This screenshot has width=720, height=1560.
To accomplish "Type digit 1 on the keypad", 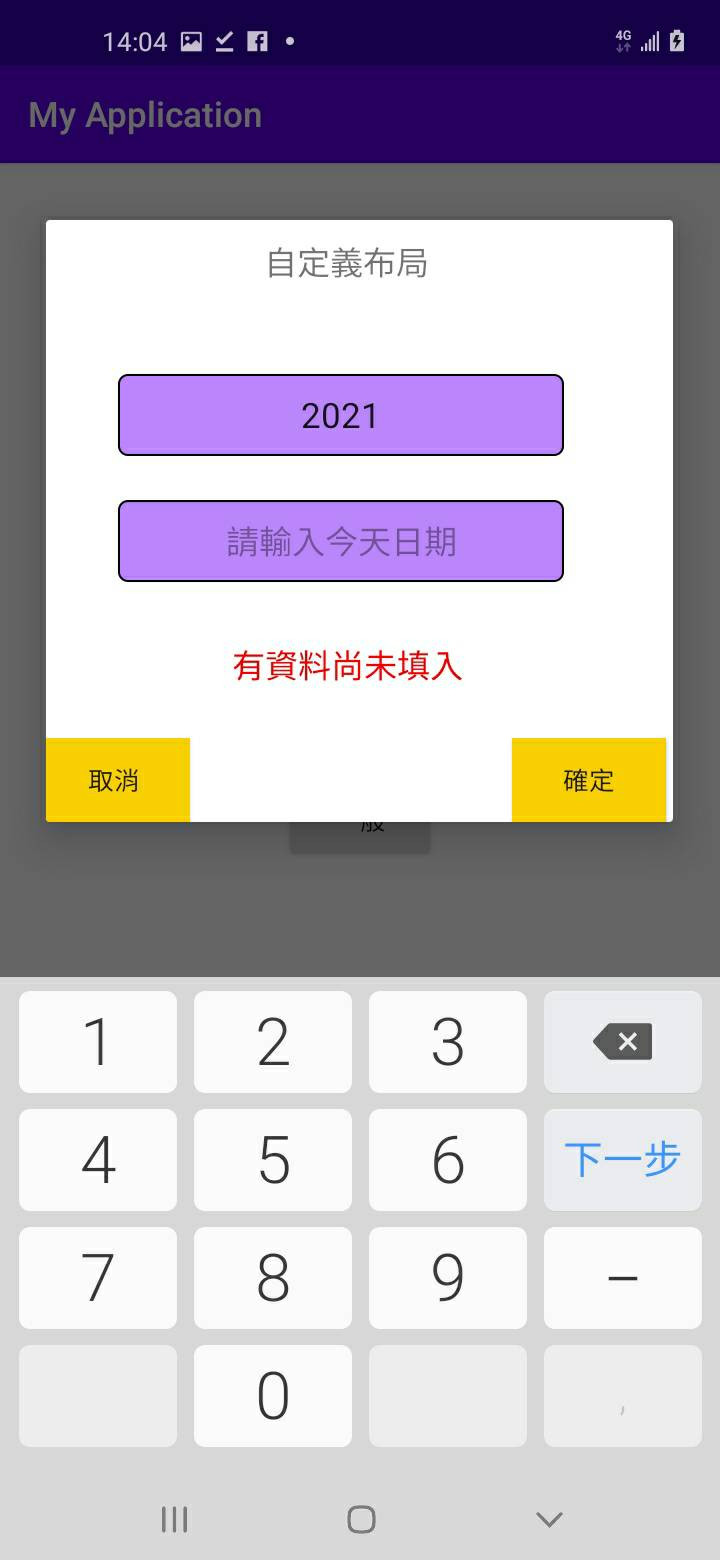I will click(98, 1042).
